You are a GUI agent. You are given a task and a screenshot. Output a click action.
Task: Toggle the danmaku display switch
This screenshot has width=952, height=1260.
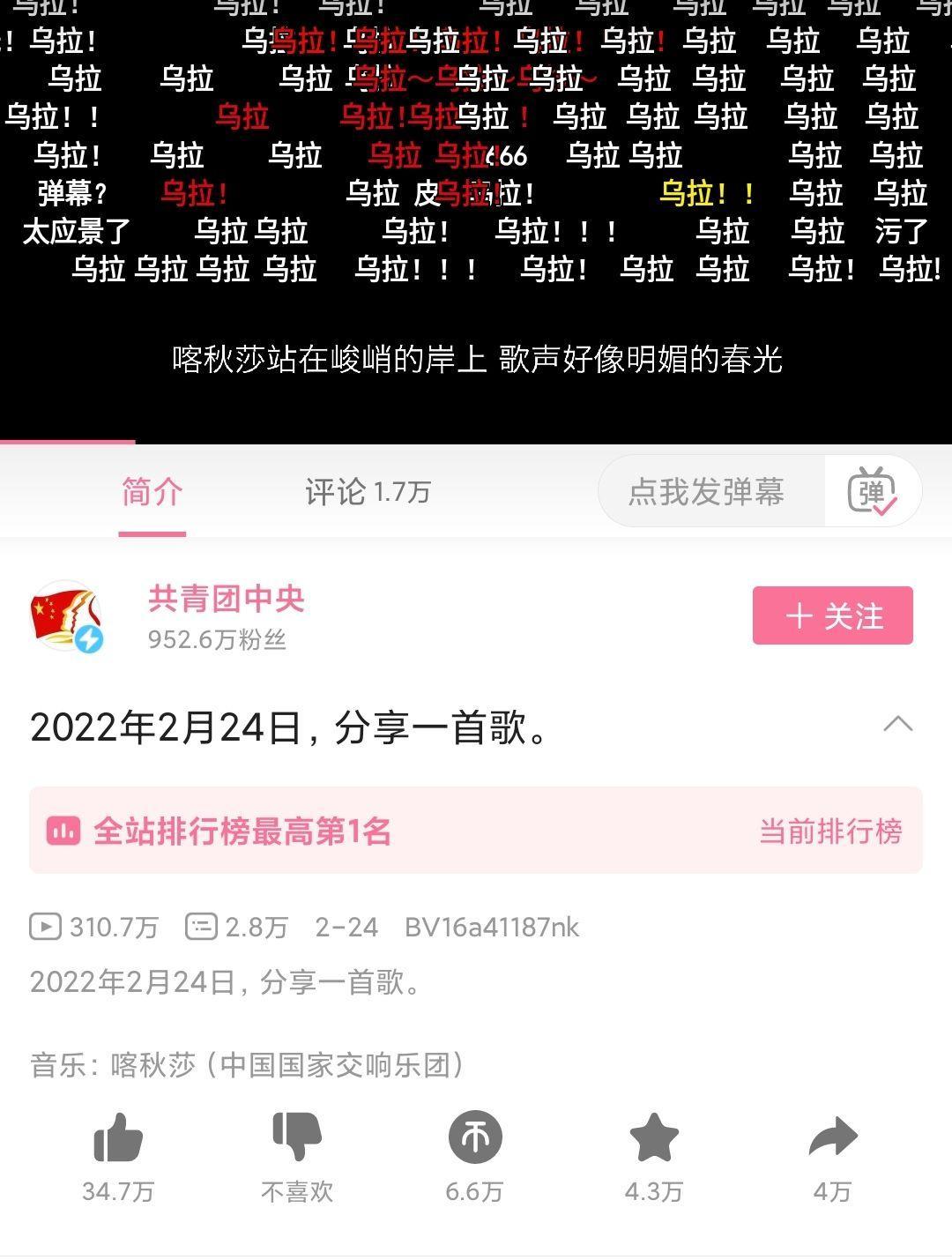tap(872, 492)
